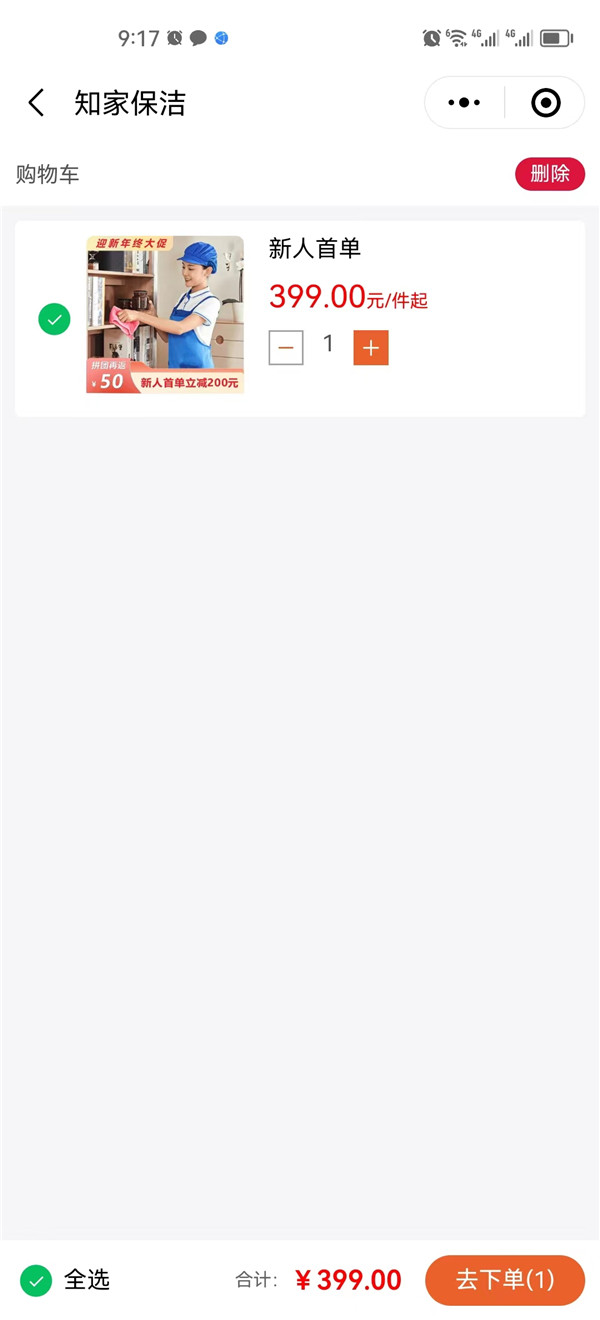The width and height of the screenshot is (600, 1320).
Task: Toggle the 全选 checkbox
Action: [x=36, y=1280]
